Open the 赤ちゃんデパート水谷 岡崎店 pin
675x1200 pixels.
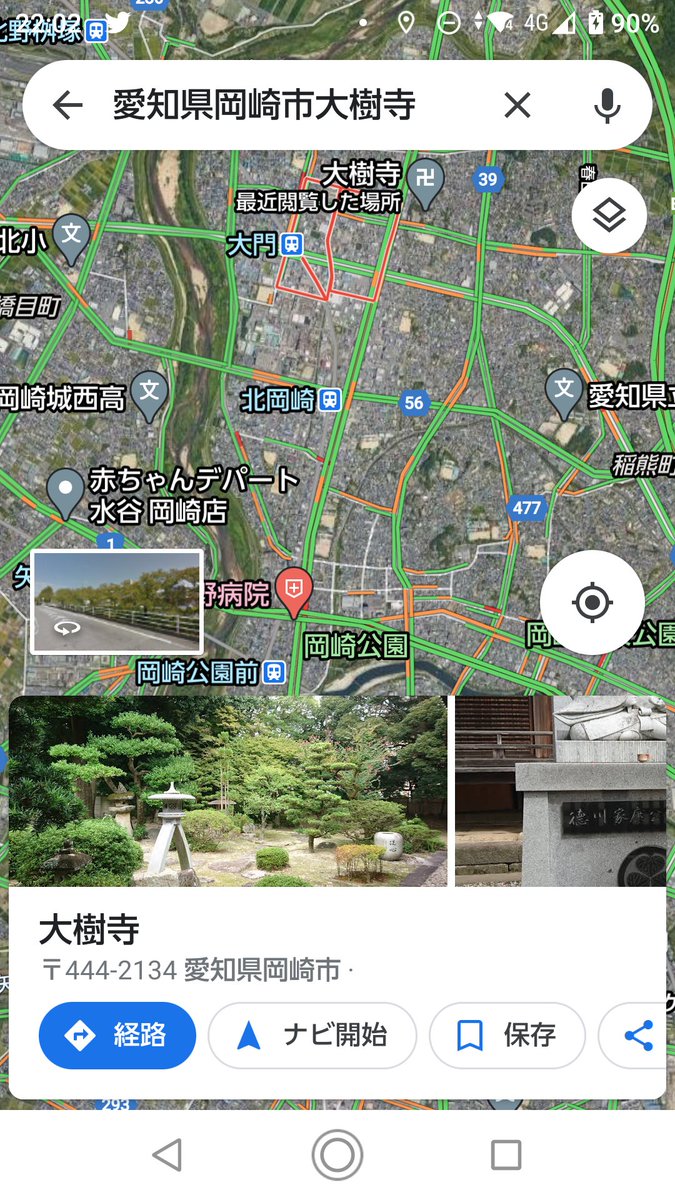click(66, 490)
